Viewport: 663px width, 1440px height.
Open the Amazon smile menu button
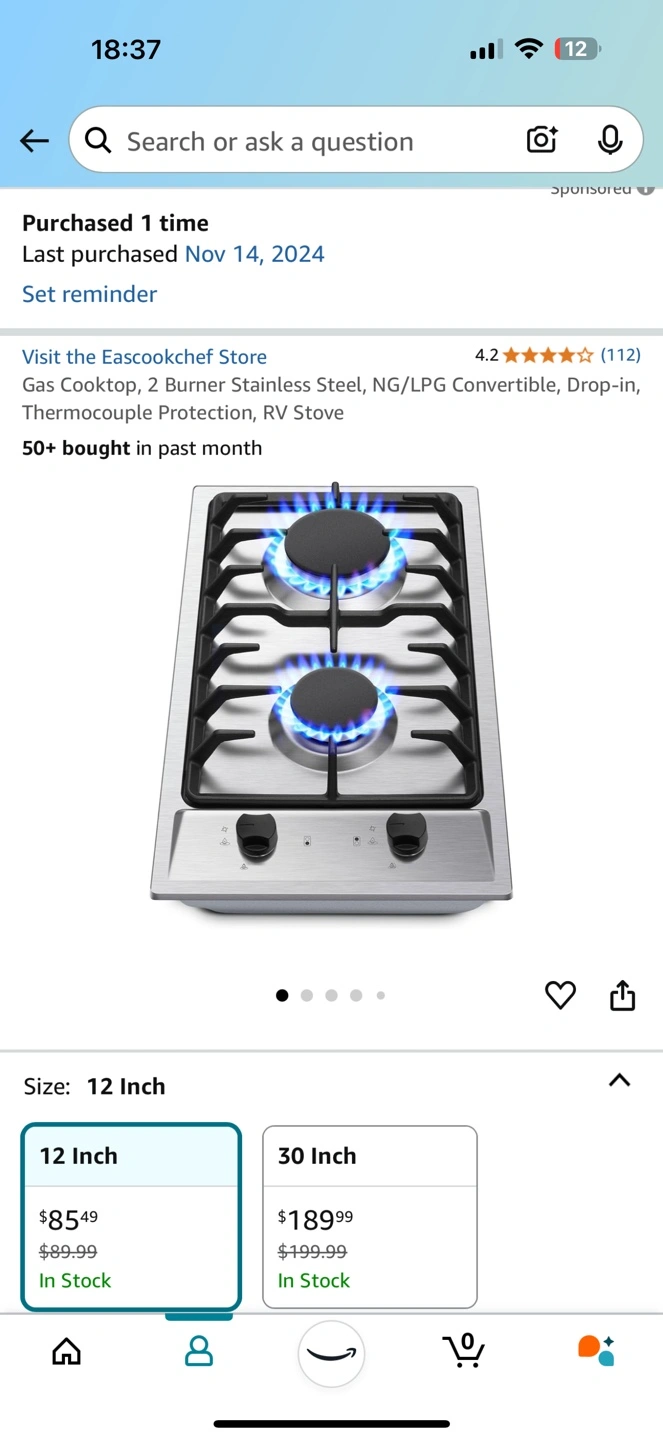pos(331,1354)
